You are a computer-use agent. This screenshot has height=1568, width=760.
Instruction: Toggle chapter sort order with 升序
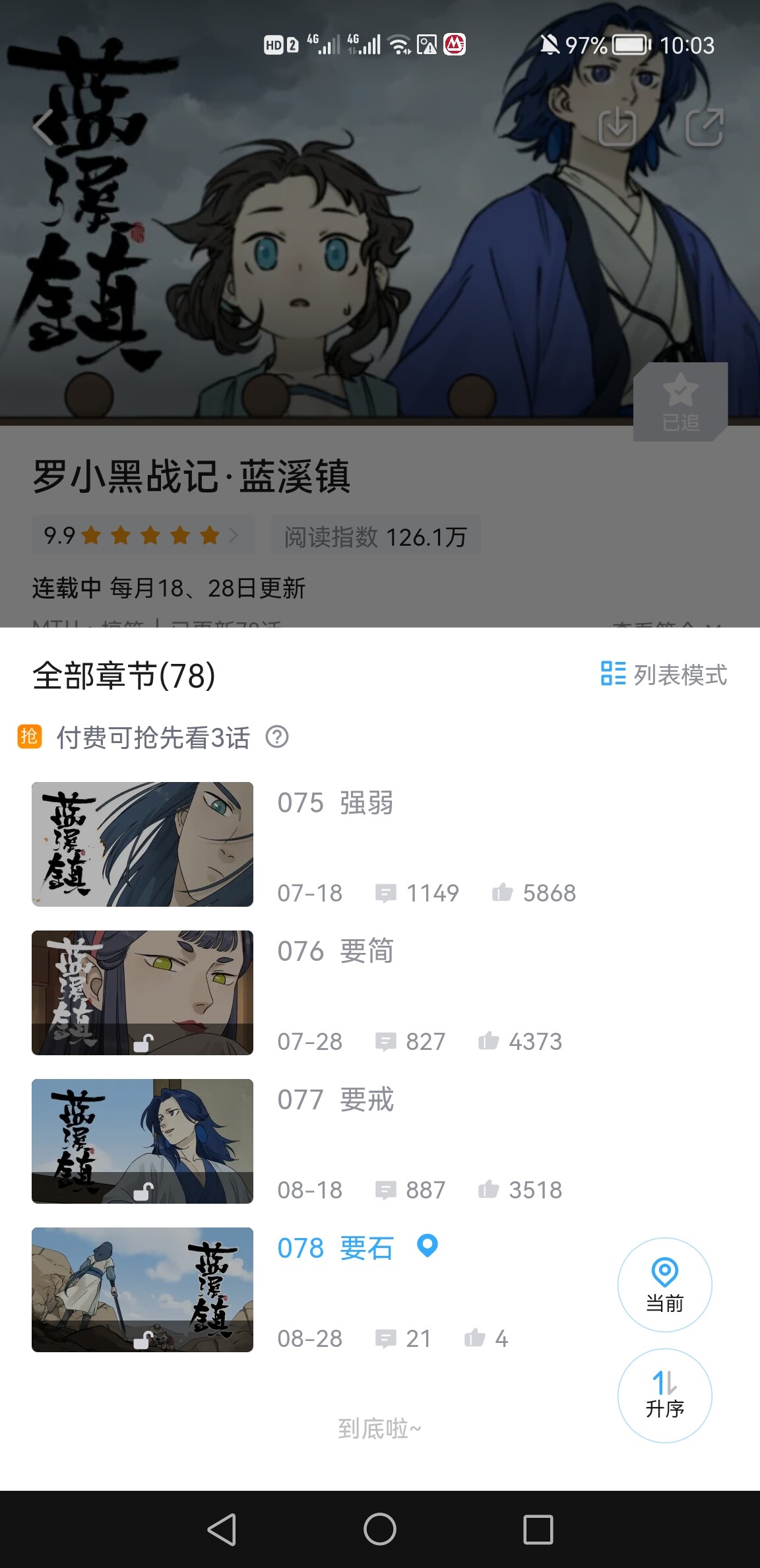(x=664, y=1396)
